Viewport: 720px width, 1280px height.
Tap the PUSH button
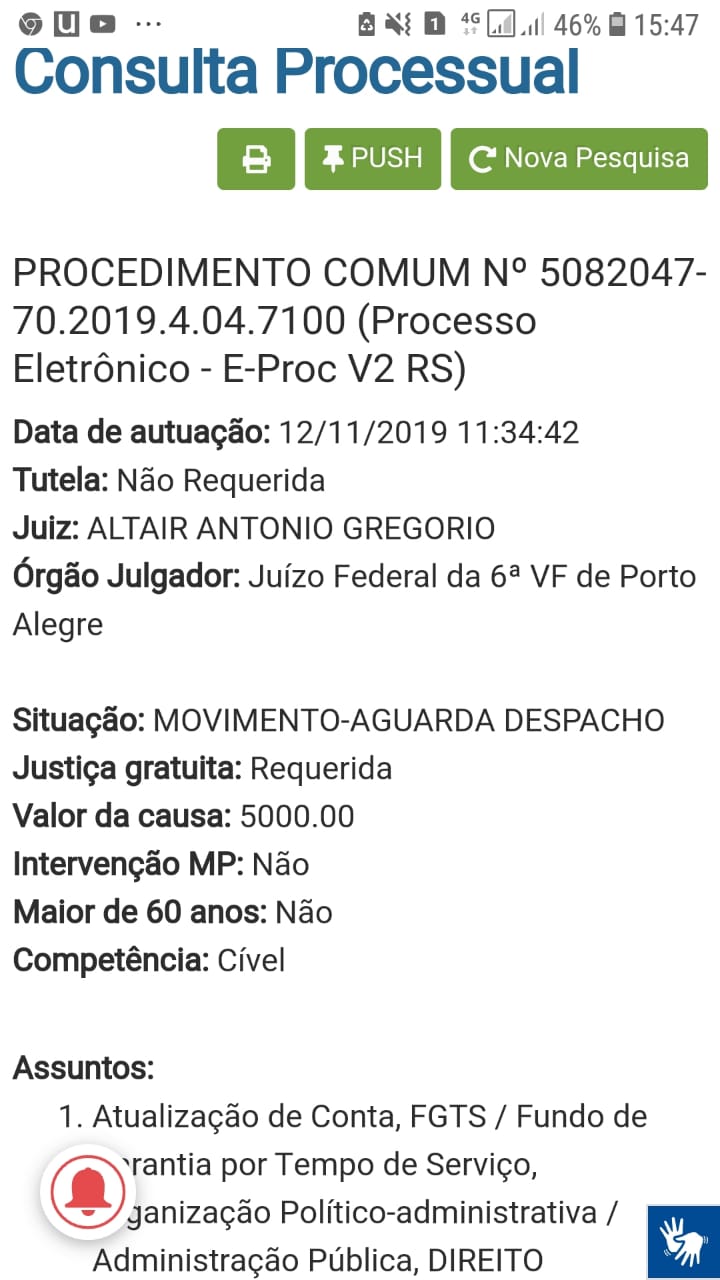pos(372,159)
